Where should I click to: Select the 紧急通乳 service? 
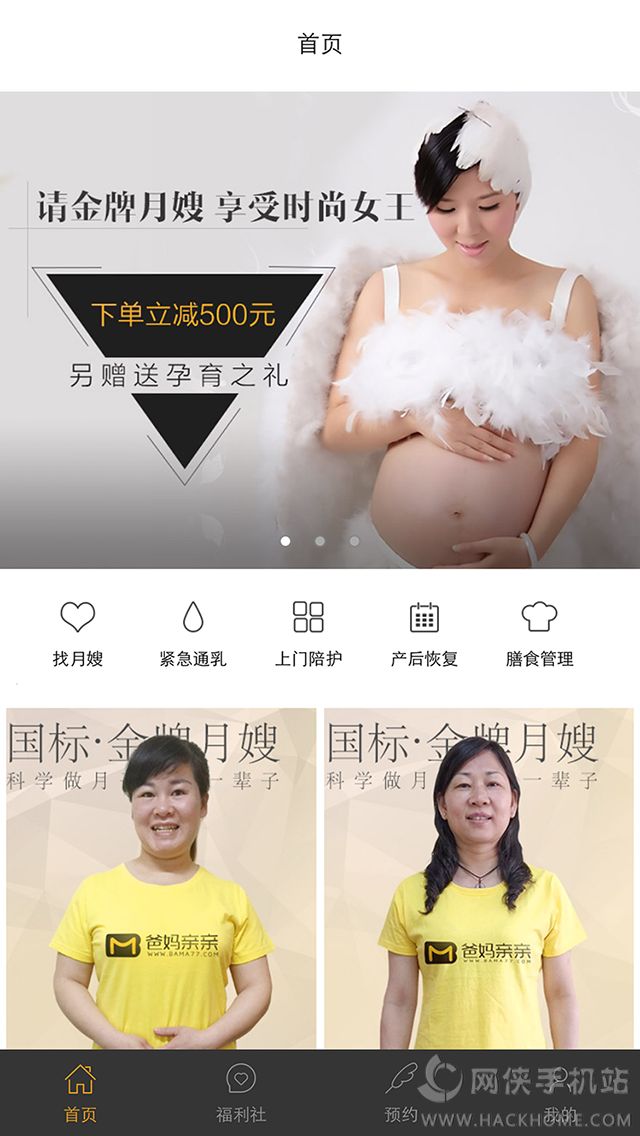[x=193, y=633]
